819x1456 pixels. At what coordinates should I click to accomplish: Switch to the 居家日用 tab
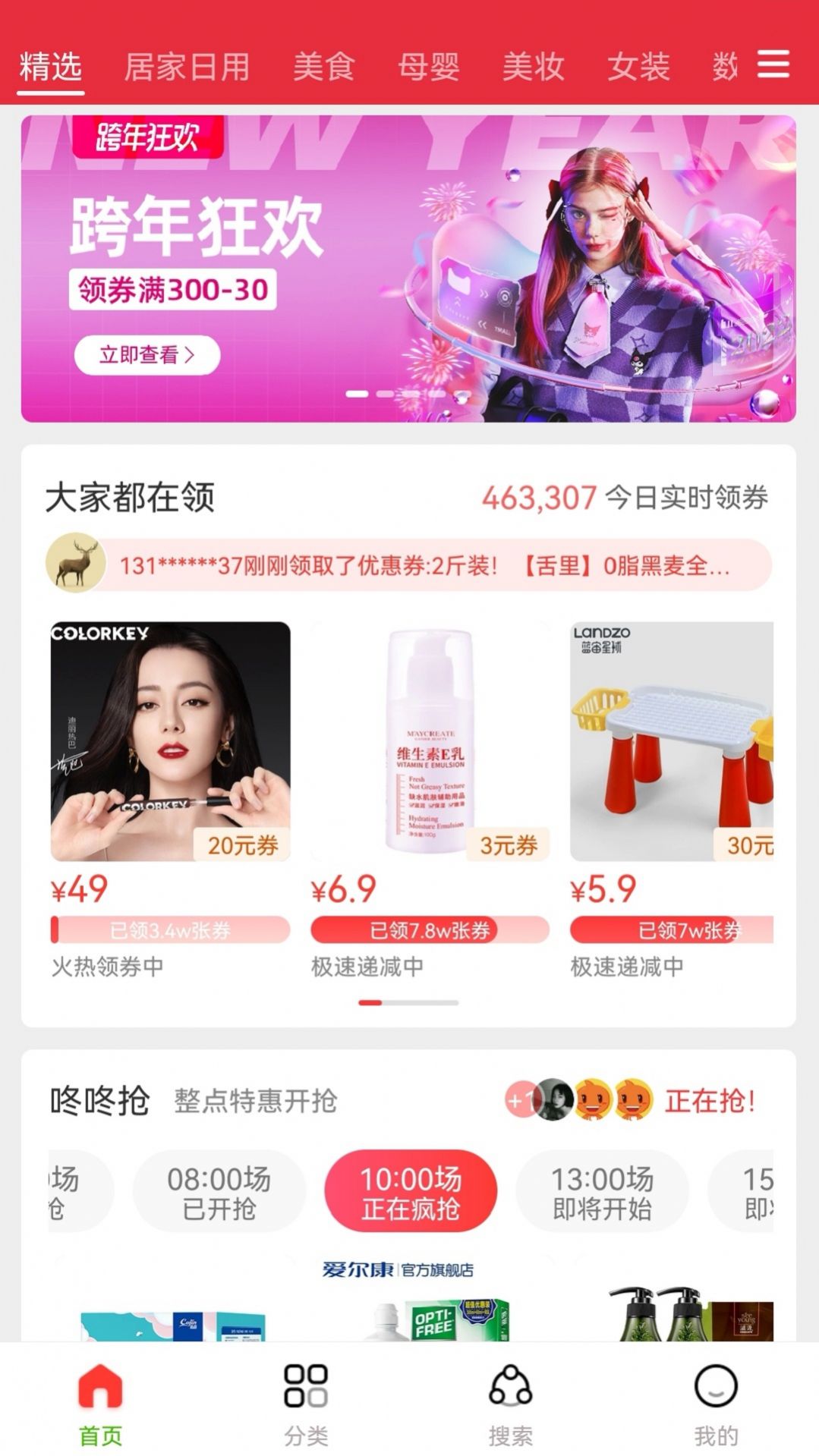(x=187, y=67)
